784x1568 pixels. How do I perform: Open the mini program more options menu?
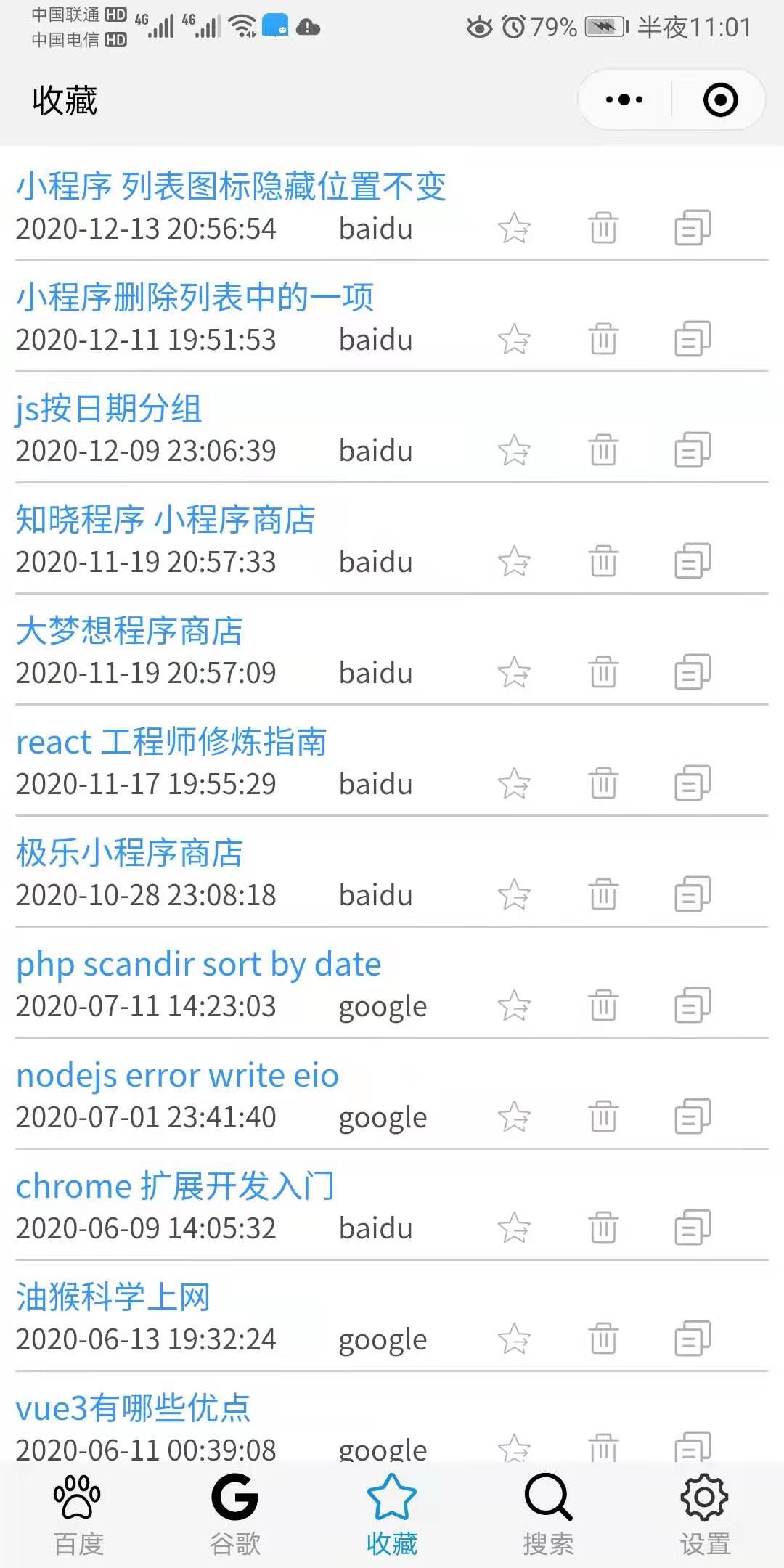click(624, 100)
